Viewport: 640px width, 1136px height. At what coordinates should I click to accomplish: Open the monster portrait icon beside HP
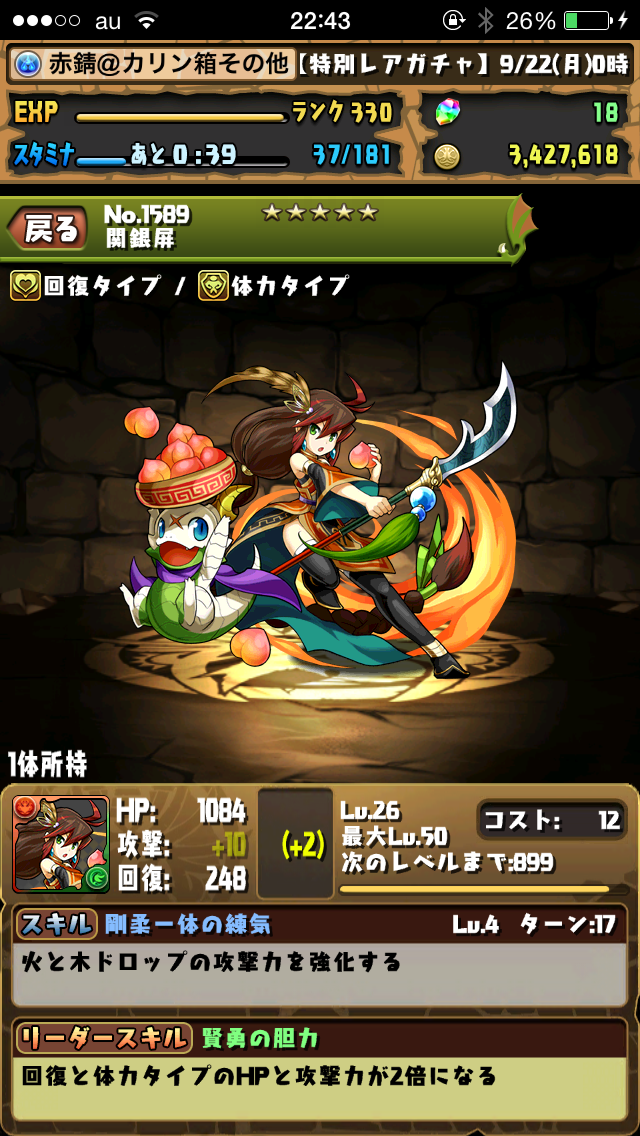[x=61, y=844]
